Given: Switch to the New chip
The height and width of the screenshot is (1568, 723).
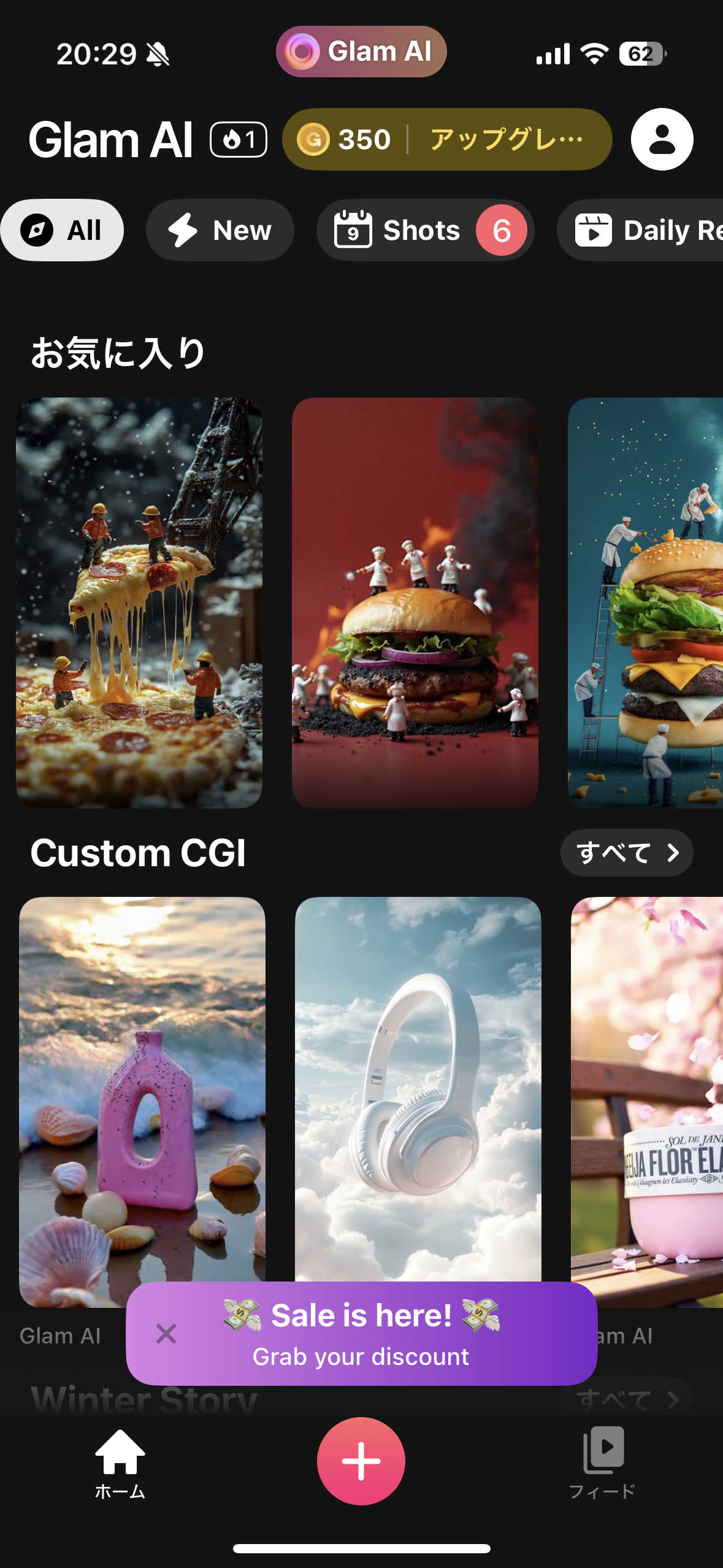Looking at the screenshot, I should (x=220, y=231).
